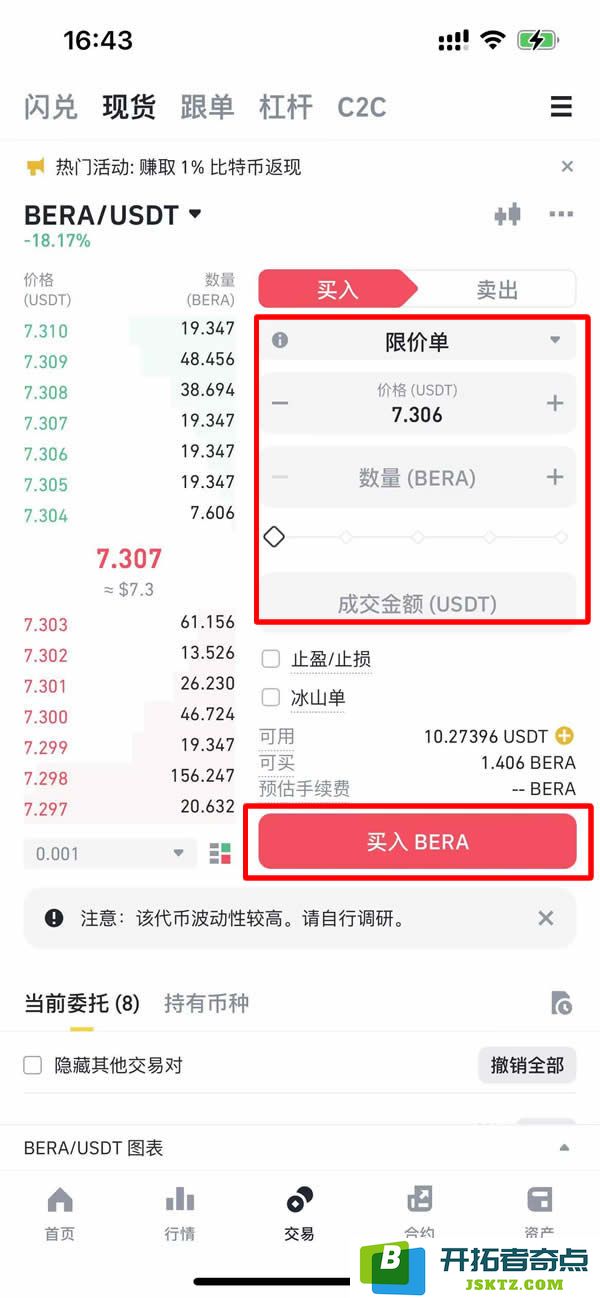Screen dimensions: 600x1298
Task: Enter the 成交金额 (USDT) field
Action: pos(417,603)
